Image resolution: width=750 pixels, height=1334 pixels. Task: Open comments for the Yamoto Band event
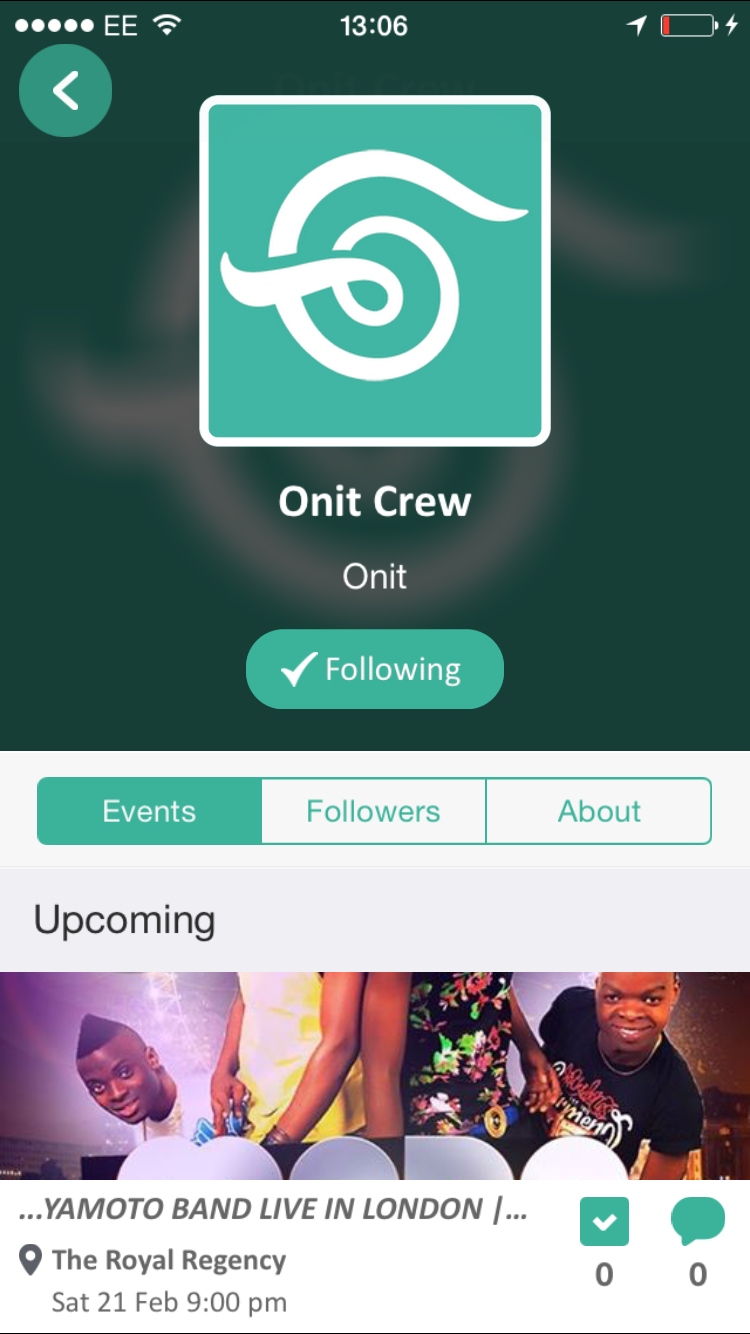pos(697,1222)
